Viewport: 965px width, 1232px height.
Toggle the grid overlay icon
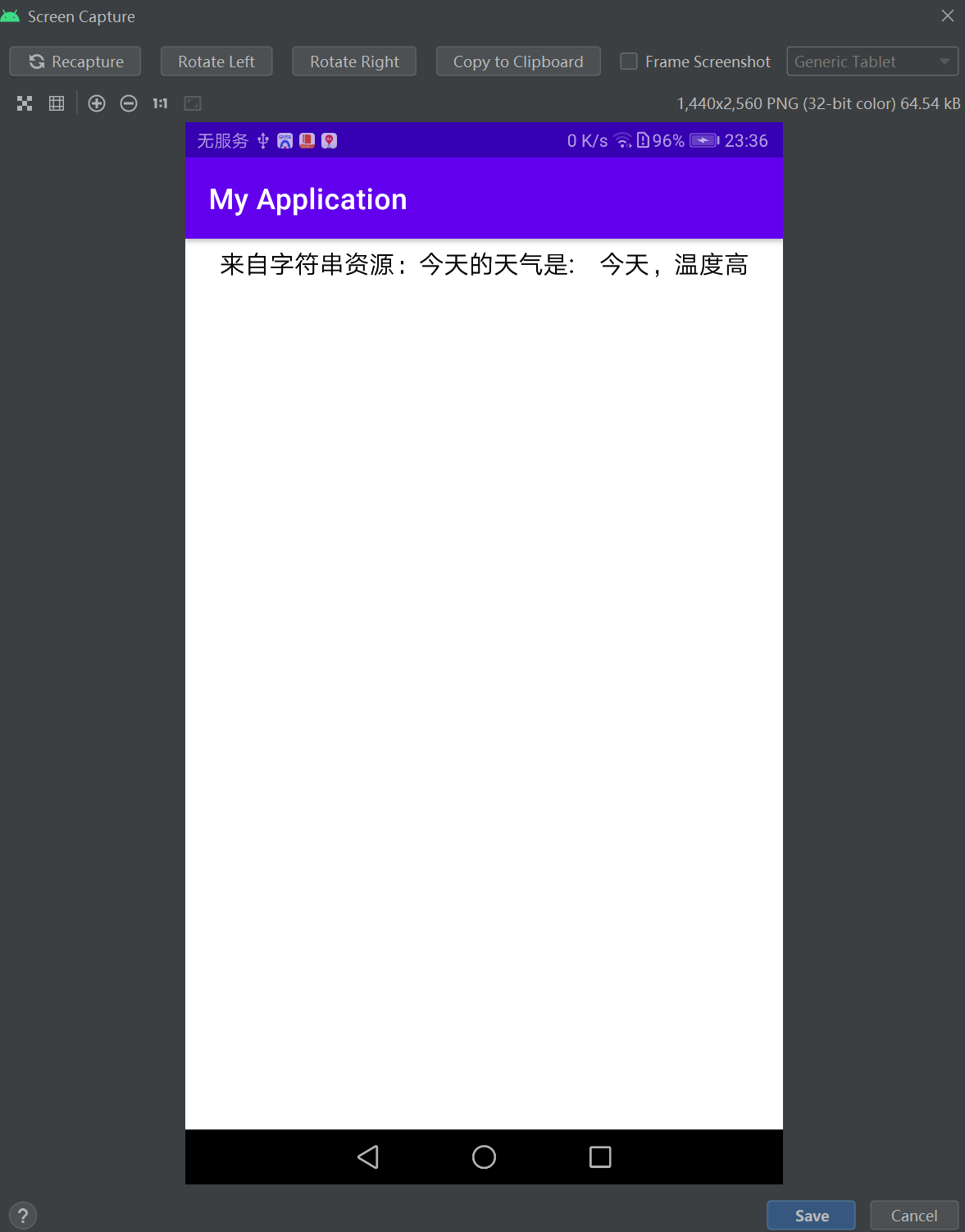(x=57, y=103)
